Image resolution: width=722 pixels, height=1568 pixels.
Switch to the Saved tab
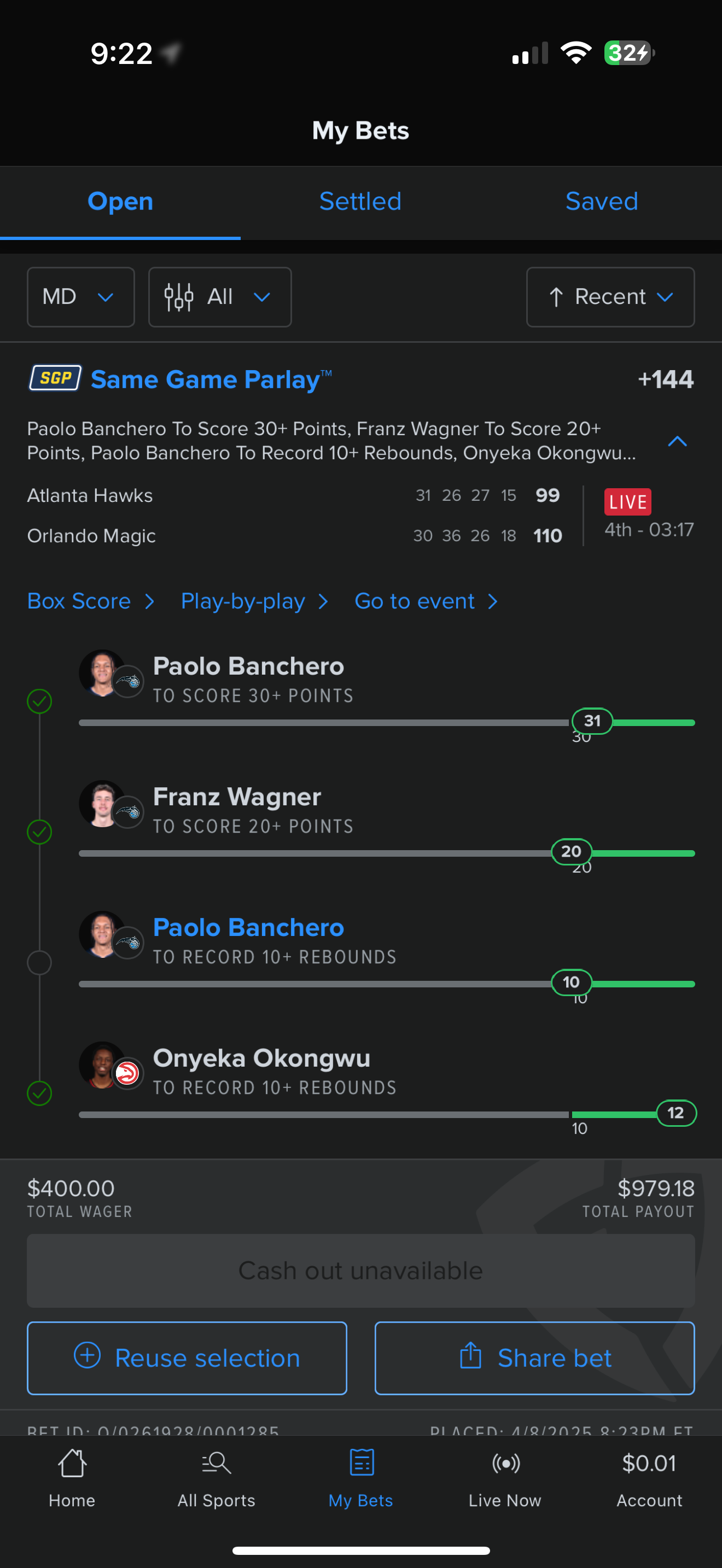[602, 202]
